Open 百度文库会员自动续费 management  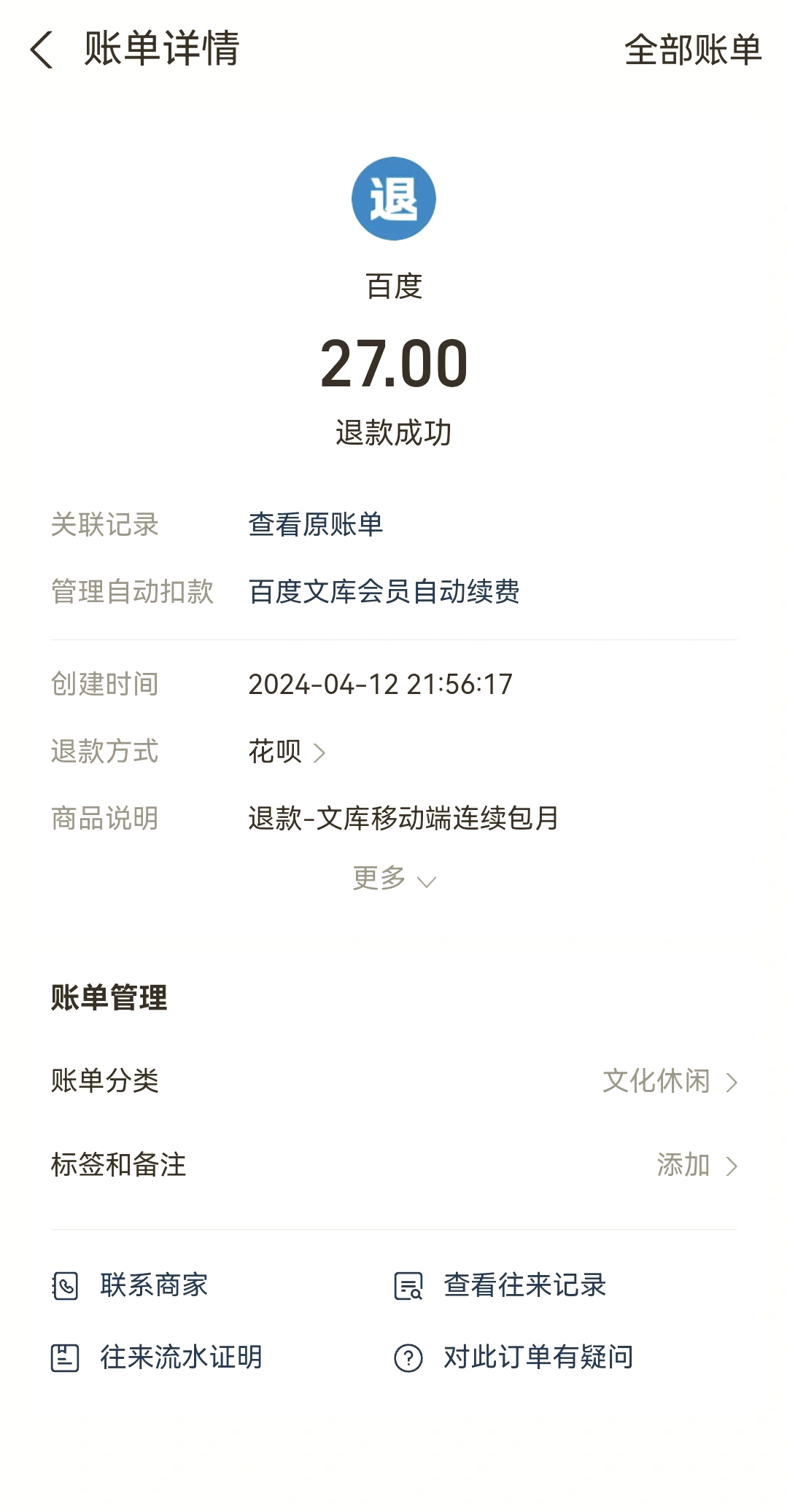tap(384, 591)
